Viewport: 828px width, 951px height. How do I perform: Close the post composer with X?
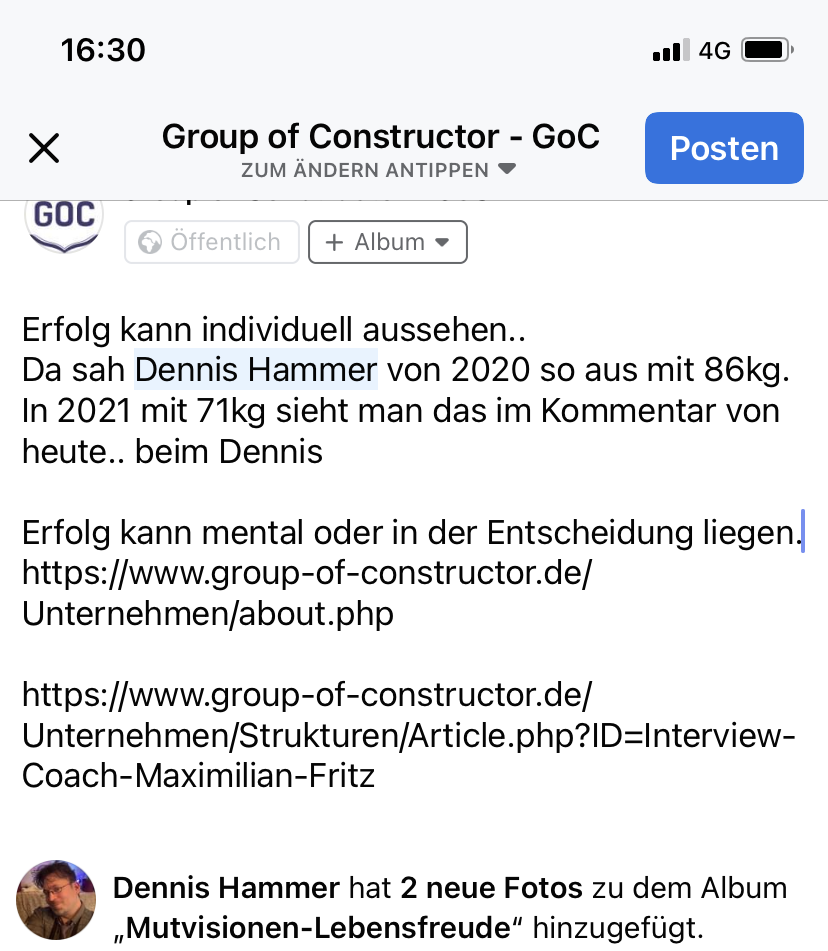pos(44,149)
